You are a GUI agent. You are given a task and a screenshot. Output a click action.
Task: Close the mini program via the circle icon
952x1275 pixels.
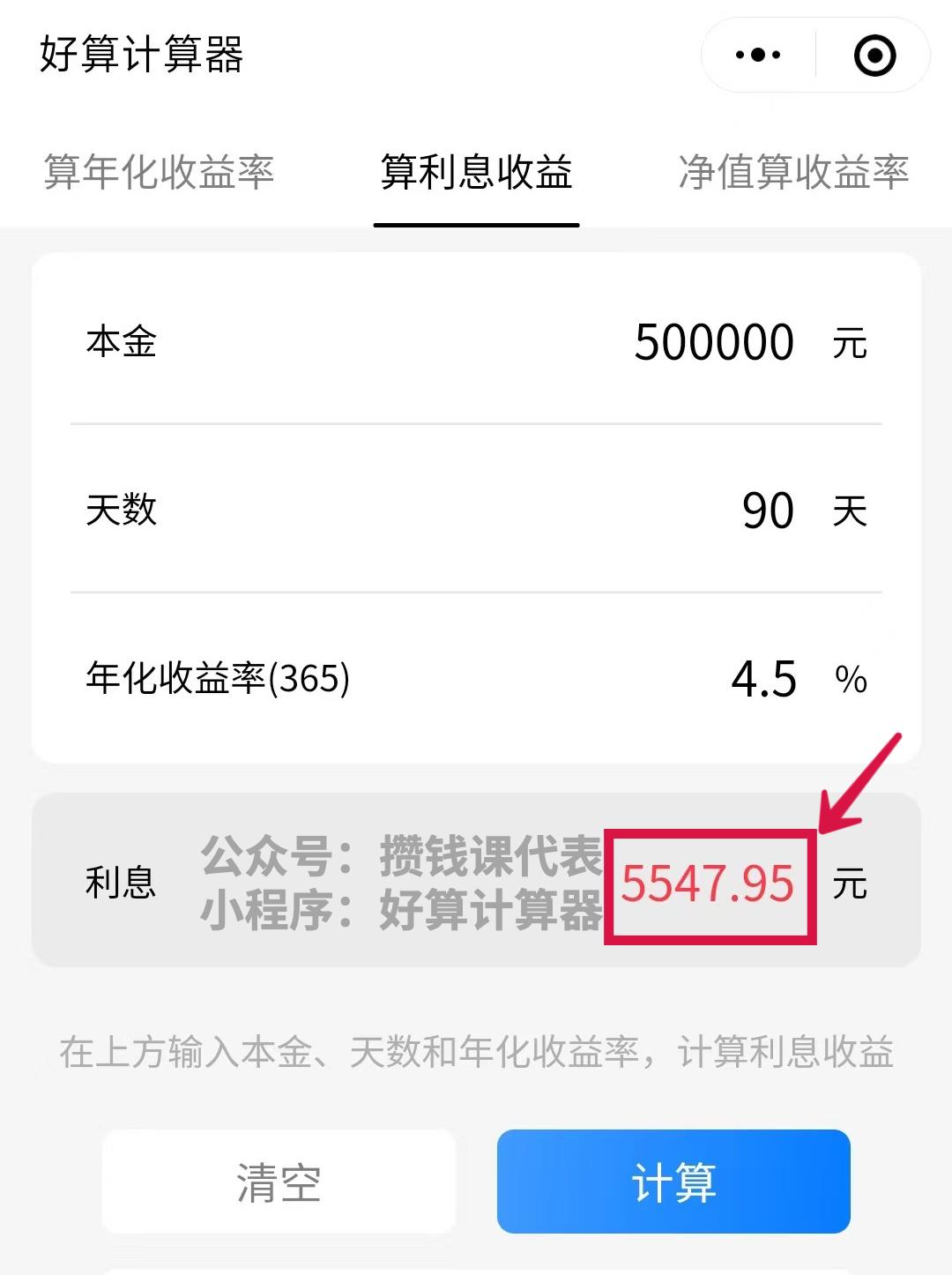tap(874, 55)
